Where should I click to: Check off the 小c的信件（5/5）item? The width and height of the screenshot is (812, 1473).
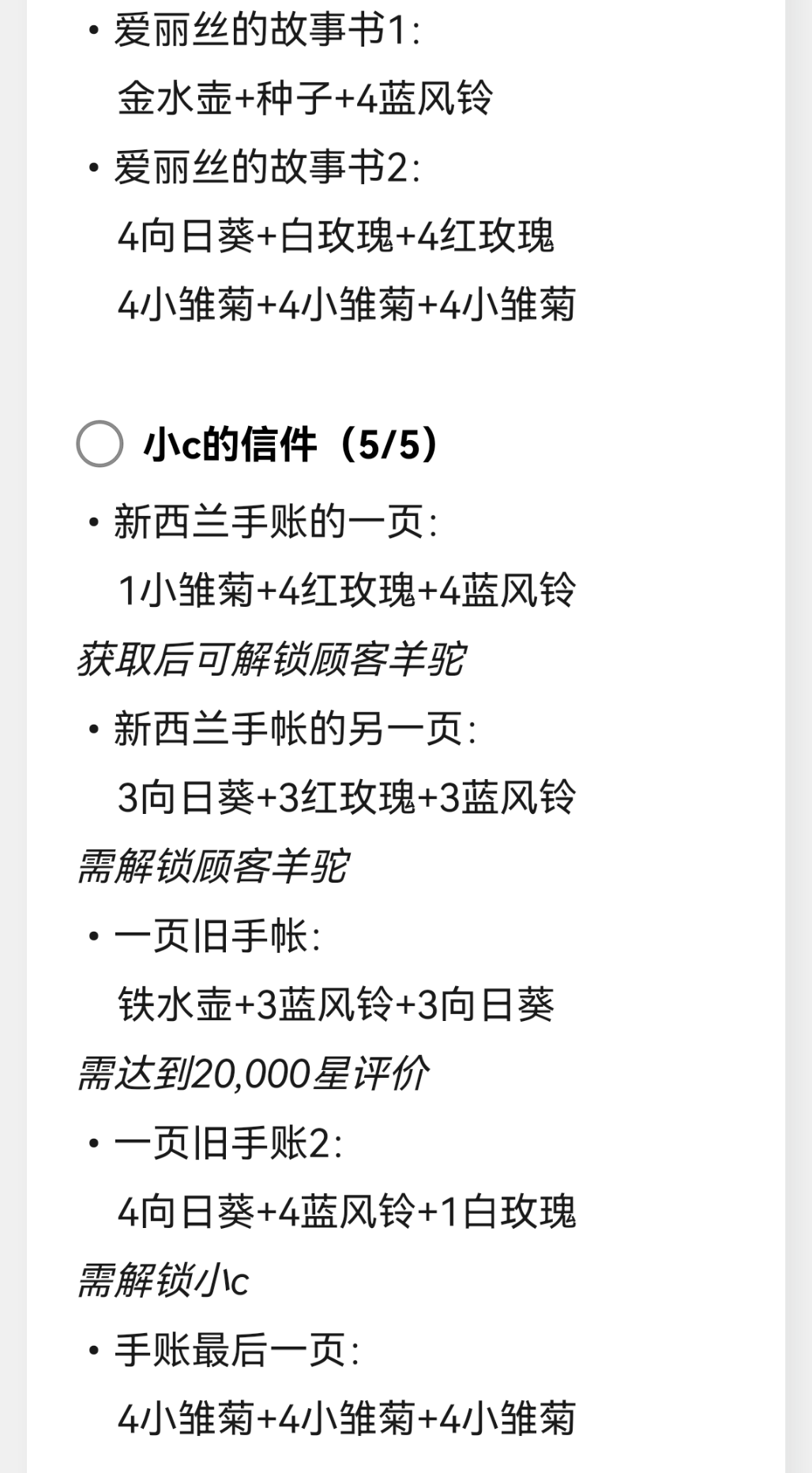100,444
